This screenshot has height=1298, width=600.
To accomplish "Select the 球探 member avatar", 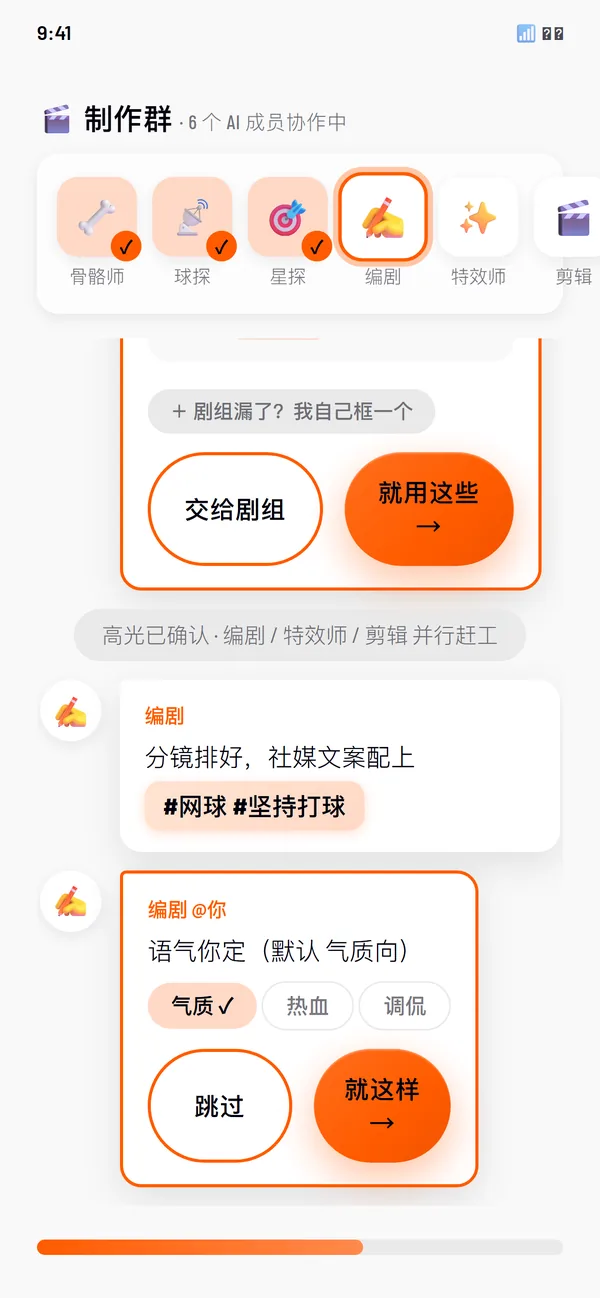I will 192,217.
